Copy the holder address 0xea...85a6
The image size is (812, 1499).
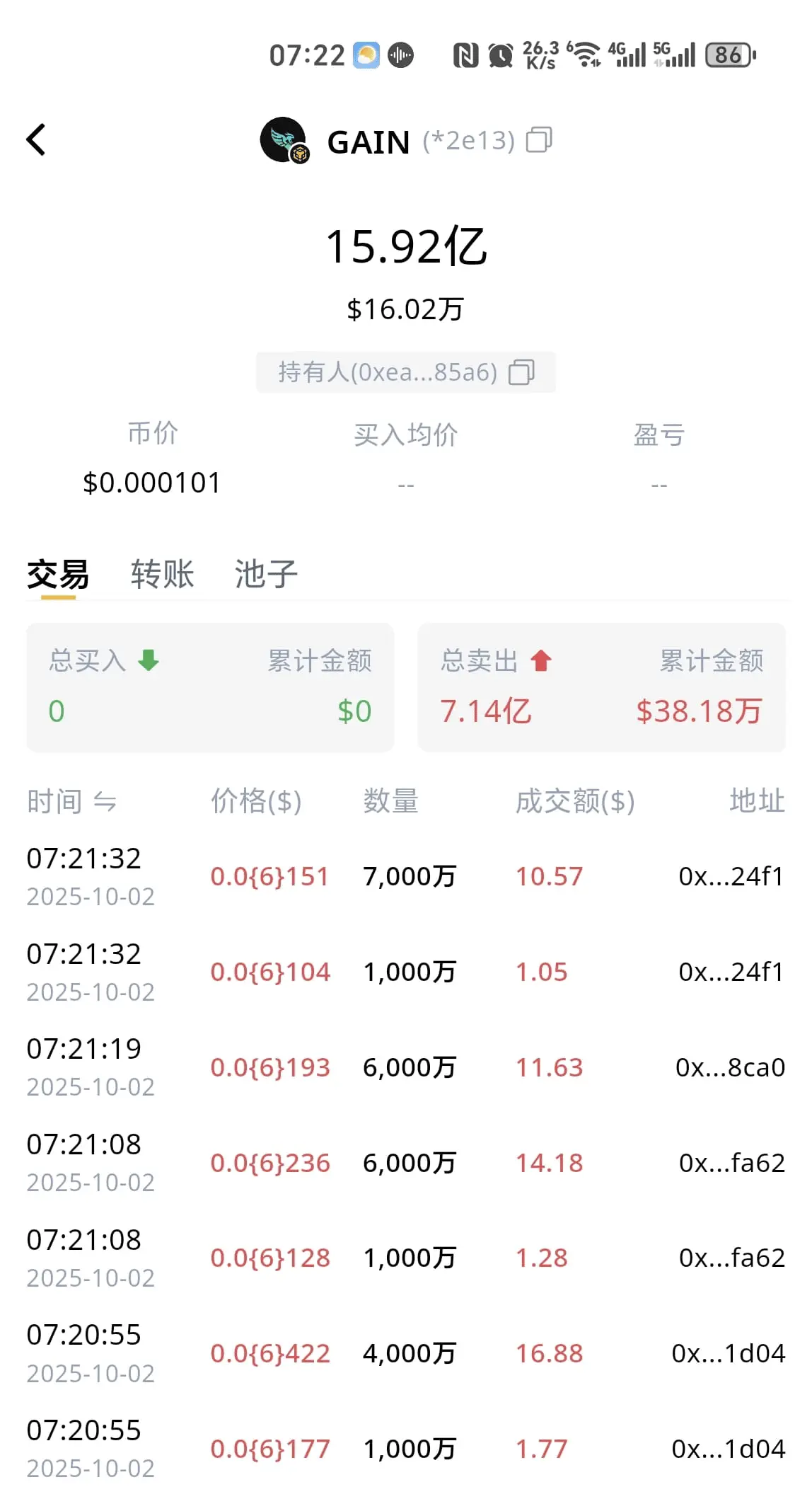tap(522, 372)
